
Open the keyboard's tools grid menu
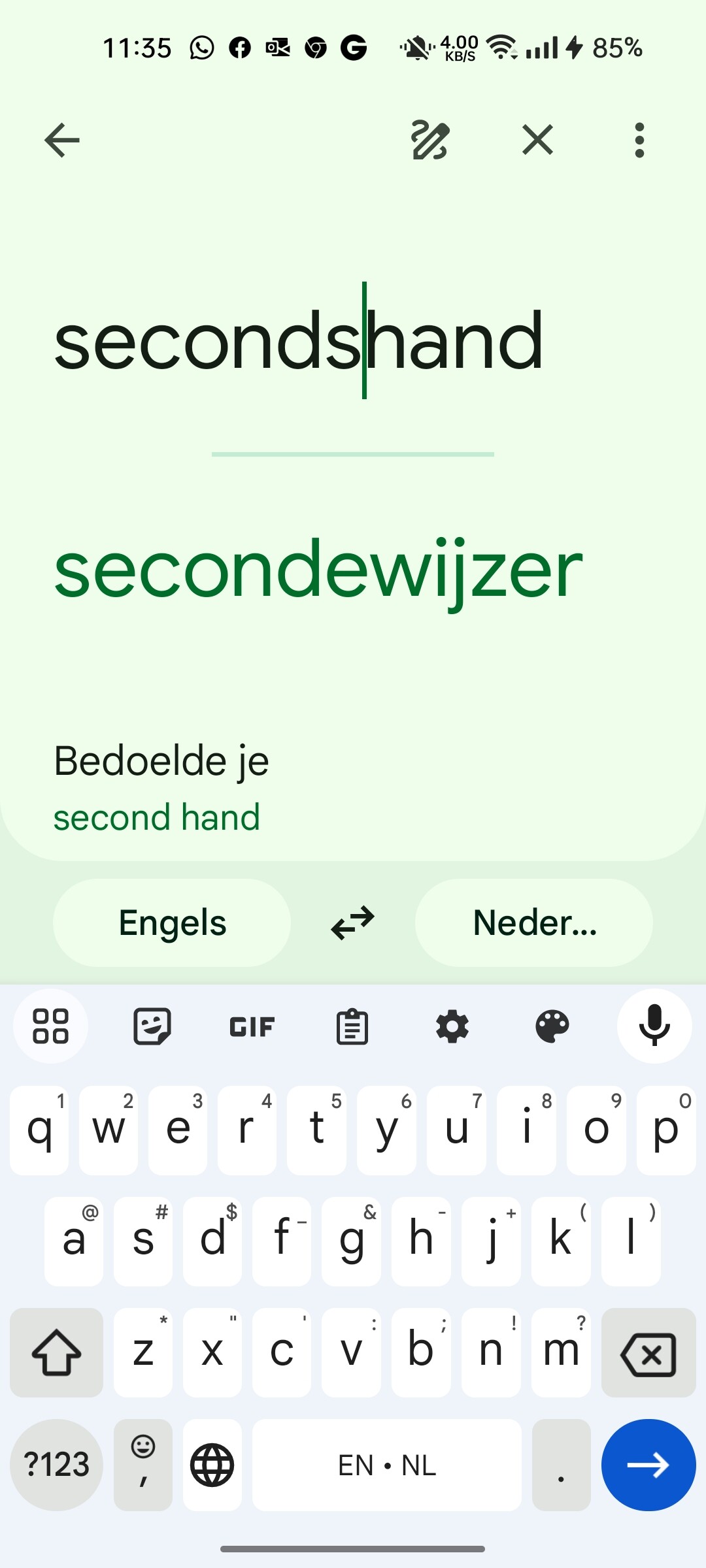[x=51, y=1026]
